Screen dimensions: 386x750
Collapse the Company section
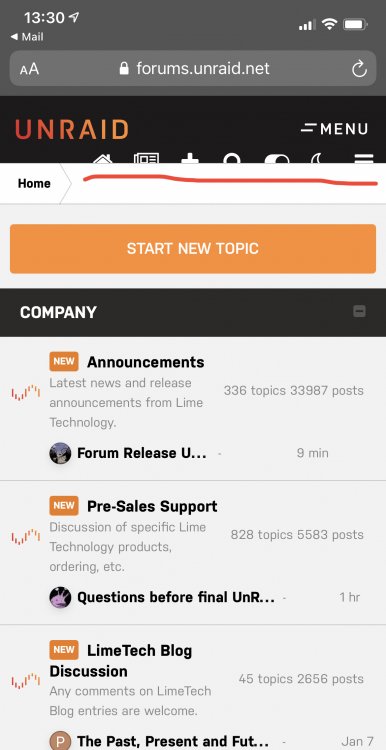point(359,312)
